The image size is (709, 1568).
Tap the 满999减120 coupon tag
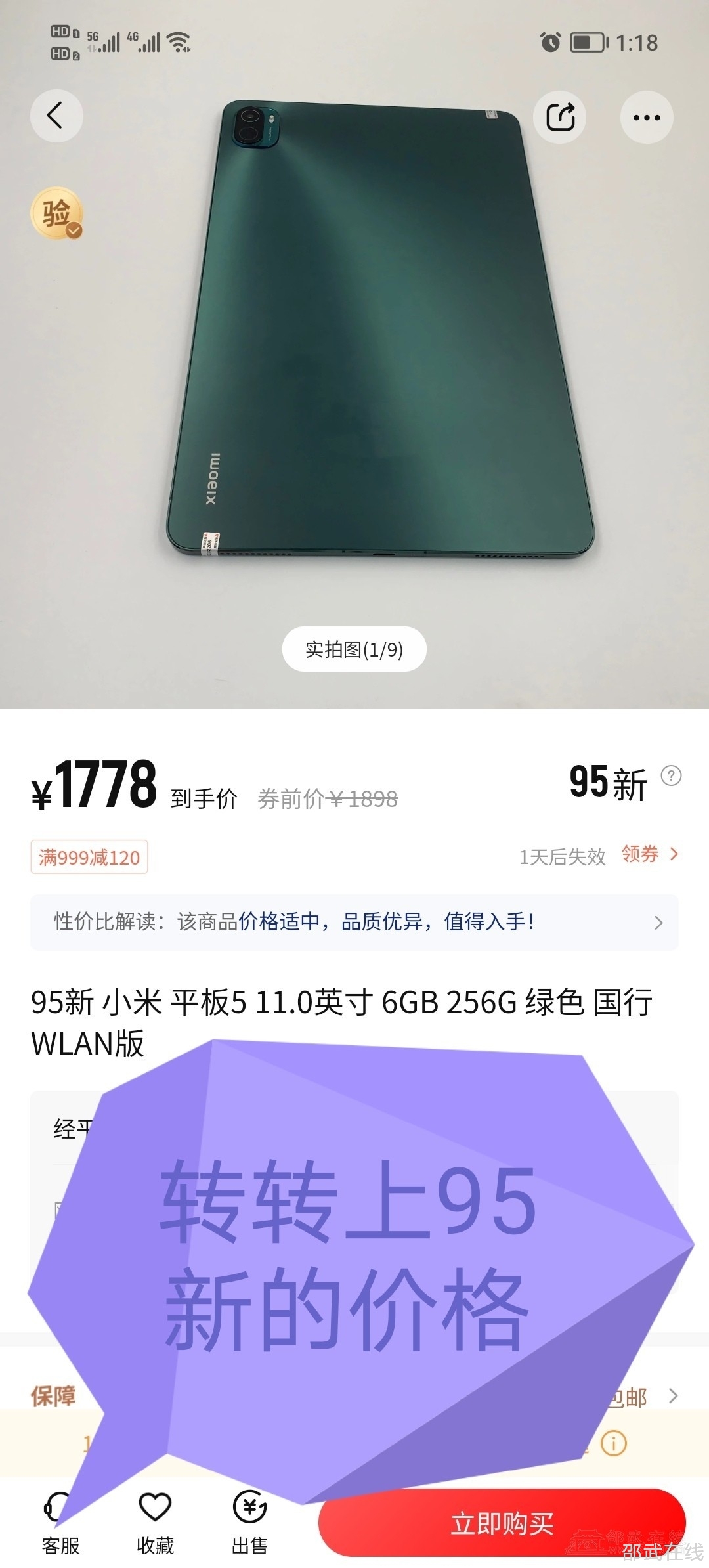pos(89,858)
